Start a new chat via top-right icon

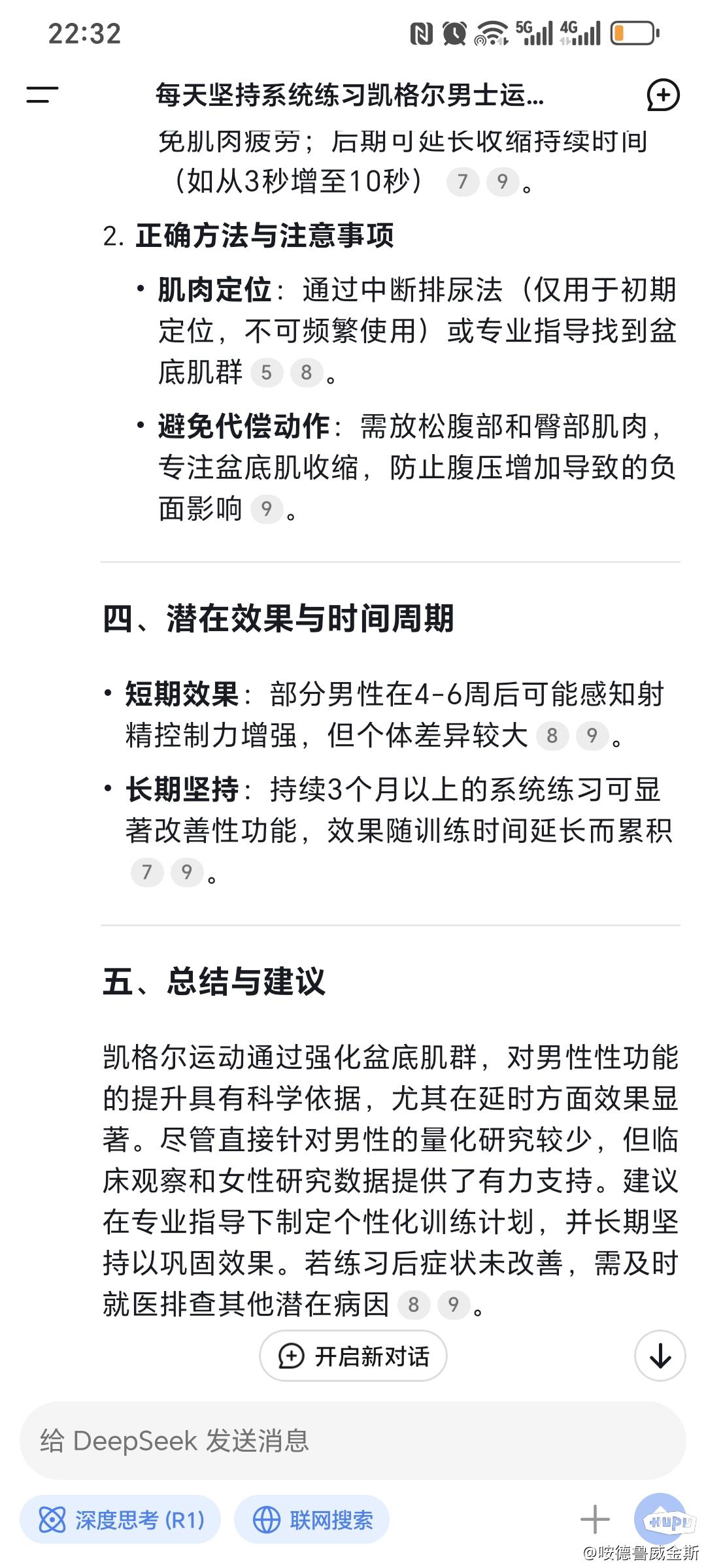663,95
